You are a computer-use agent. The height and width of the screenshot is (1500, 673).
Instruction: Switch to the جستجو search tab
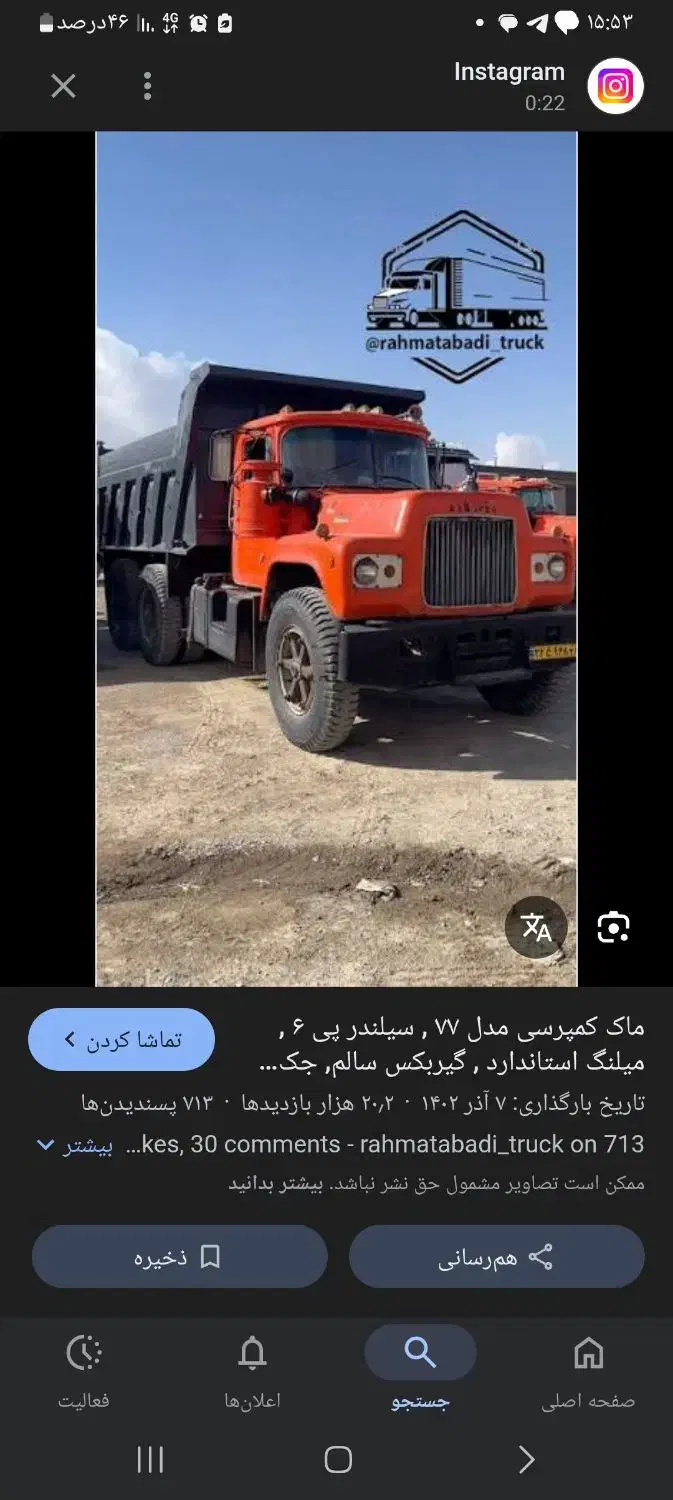[420, 1370]
